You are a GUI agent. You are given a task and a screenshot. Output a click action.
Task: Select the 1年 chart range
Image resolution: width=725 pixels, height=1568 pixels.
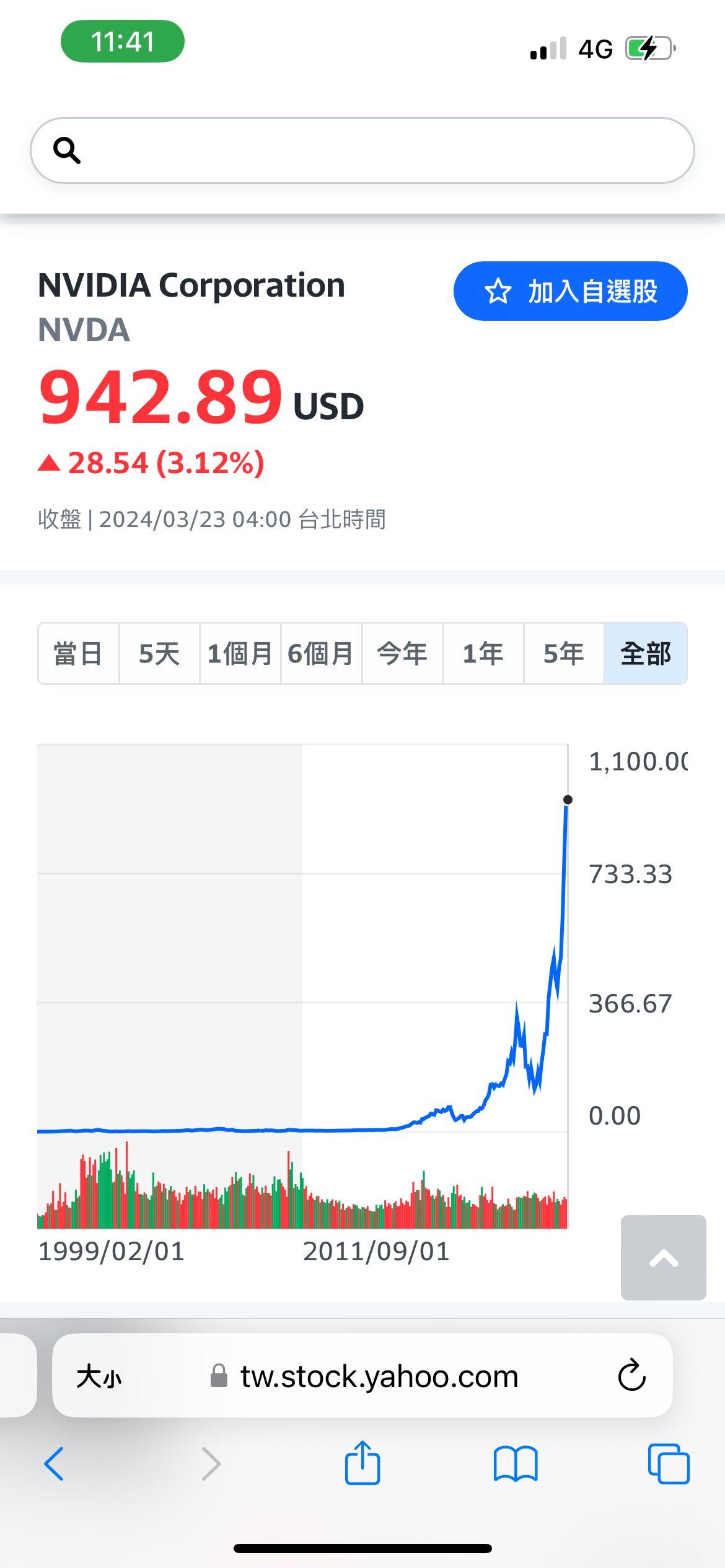point(483,653)
